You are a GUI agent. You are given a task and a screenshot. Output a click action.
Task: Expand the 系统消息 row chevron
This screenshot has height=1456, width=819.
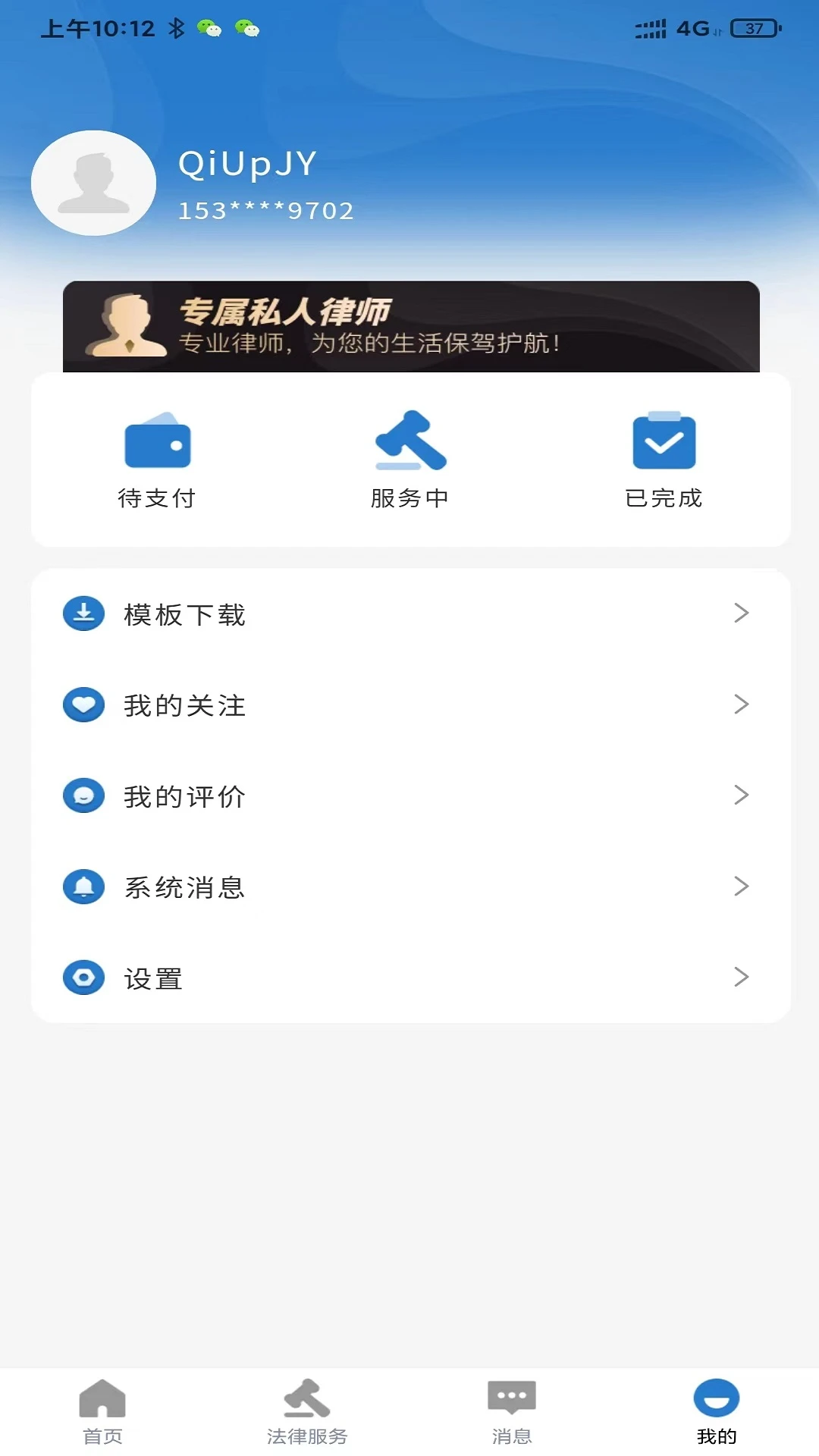coord(741,886)
